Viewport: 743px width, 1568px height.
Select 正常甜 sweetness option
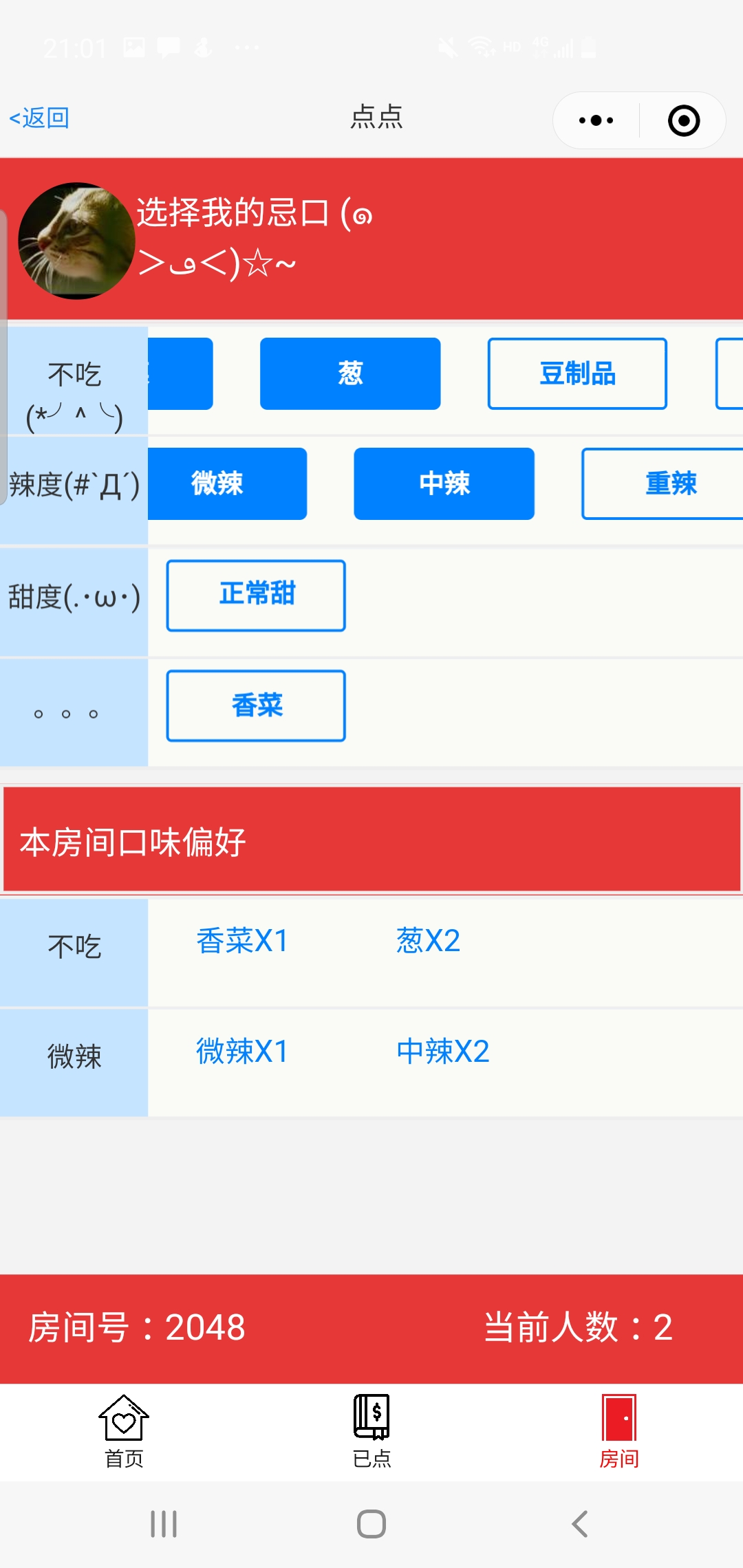(x=256, y=595)
